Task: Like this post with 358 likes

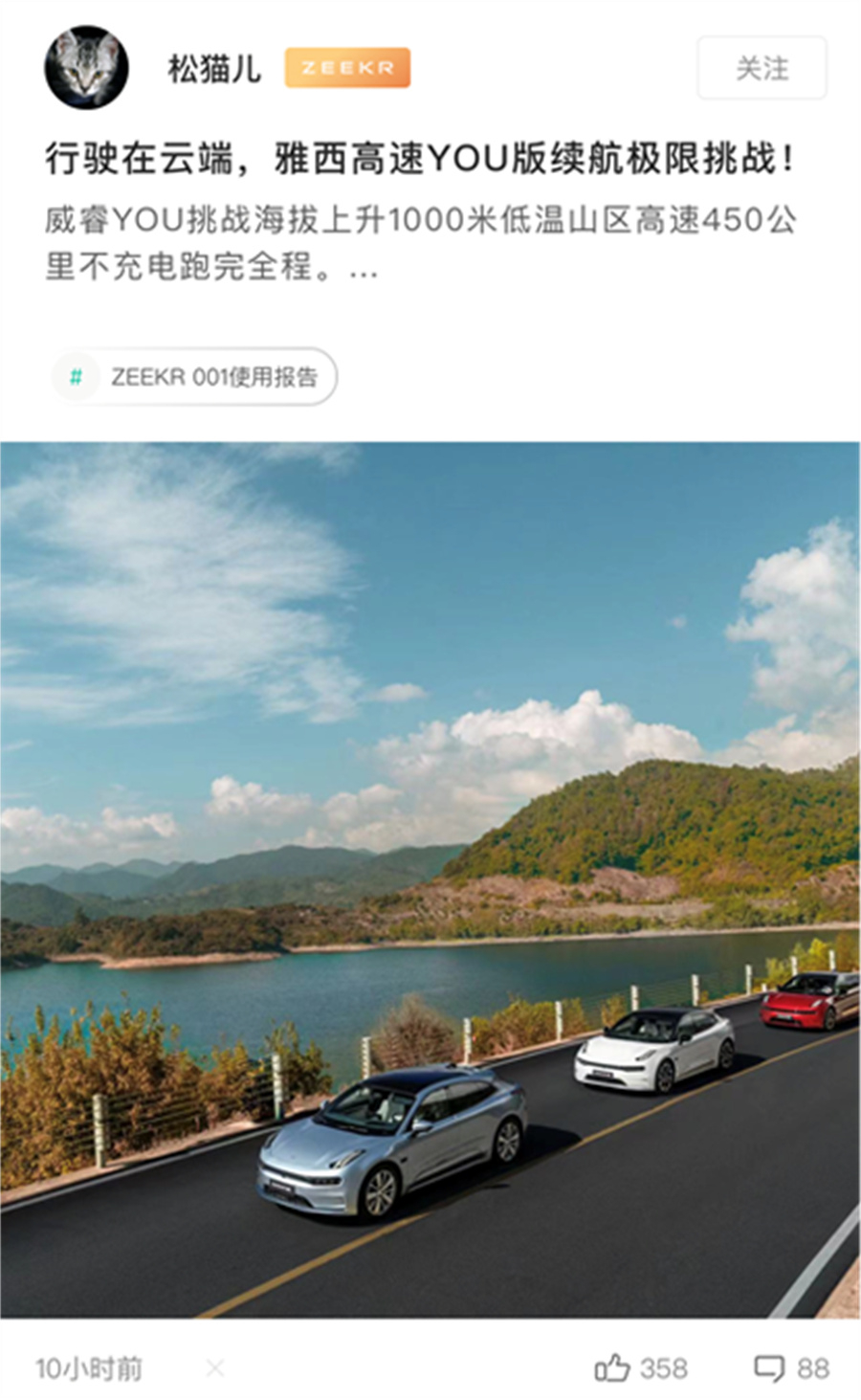Action: 612,1367
